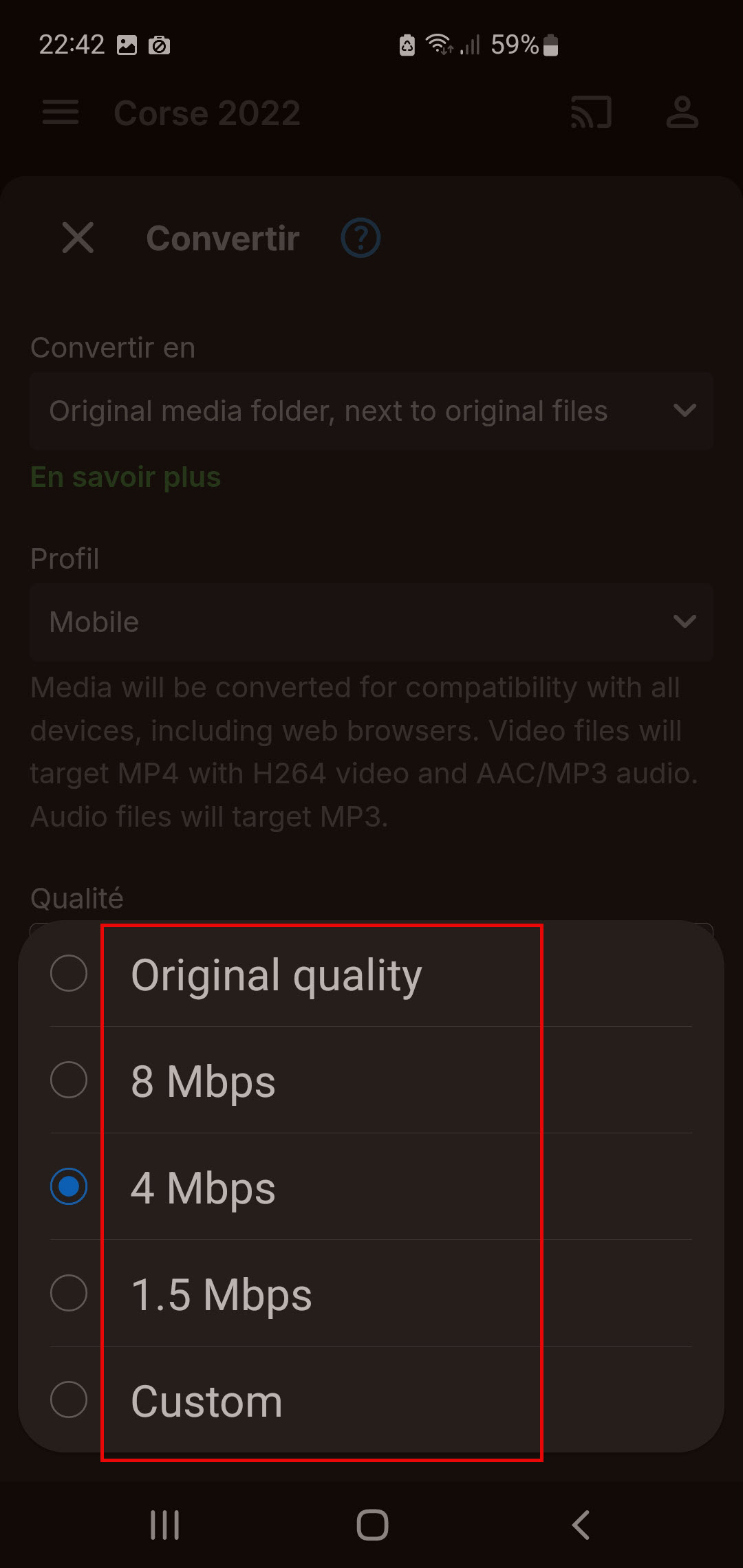Select Original quality option
Screen dimensions: 743x1568
(x=275, y=975)
